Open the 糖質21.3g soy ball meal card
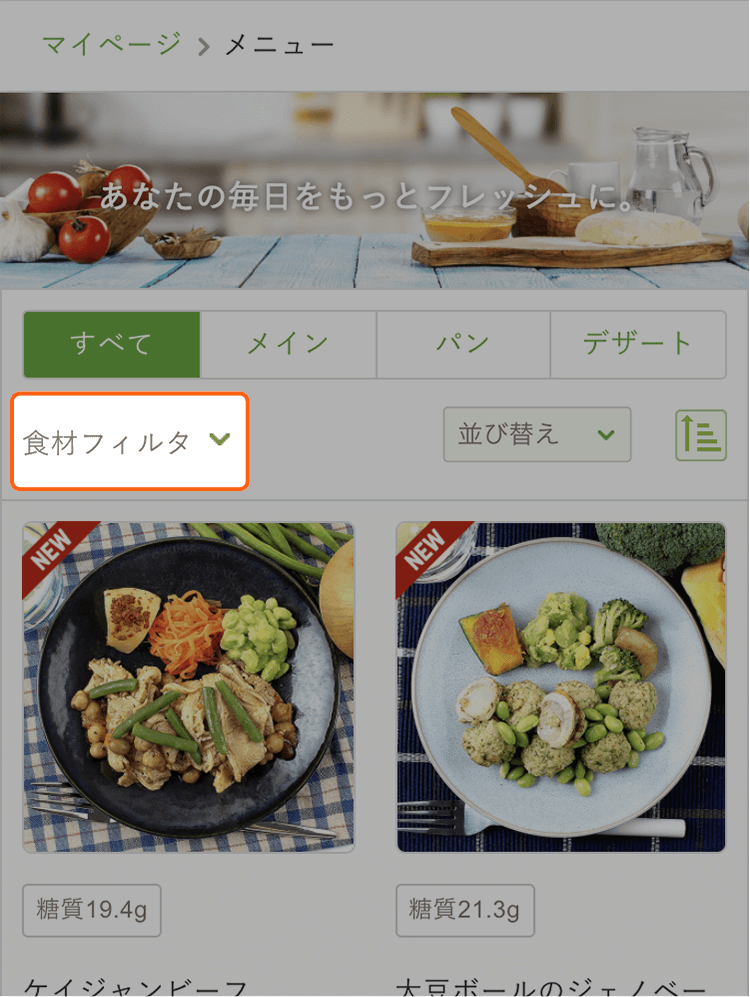 coord(561,687)
